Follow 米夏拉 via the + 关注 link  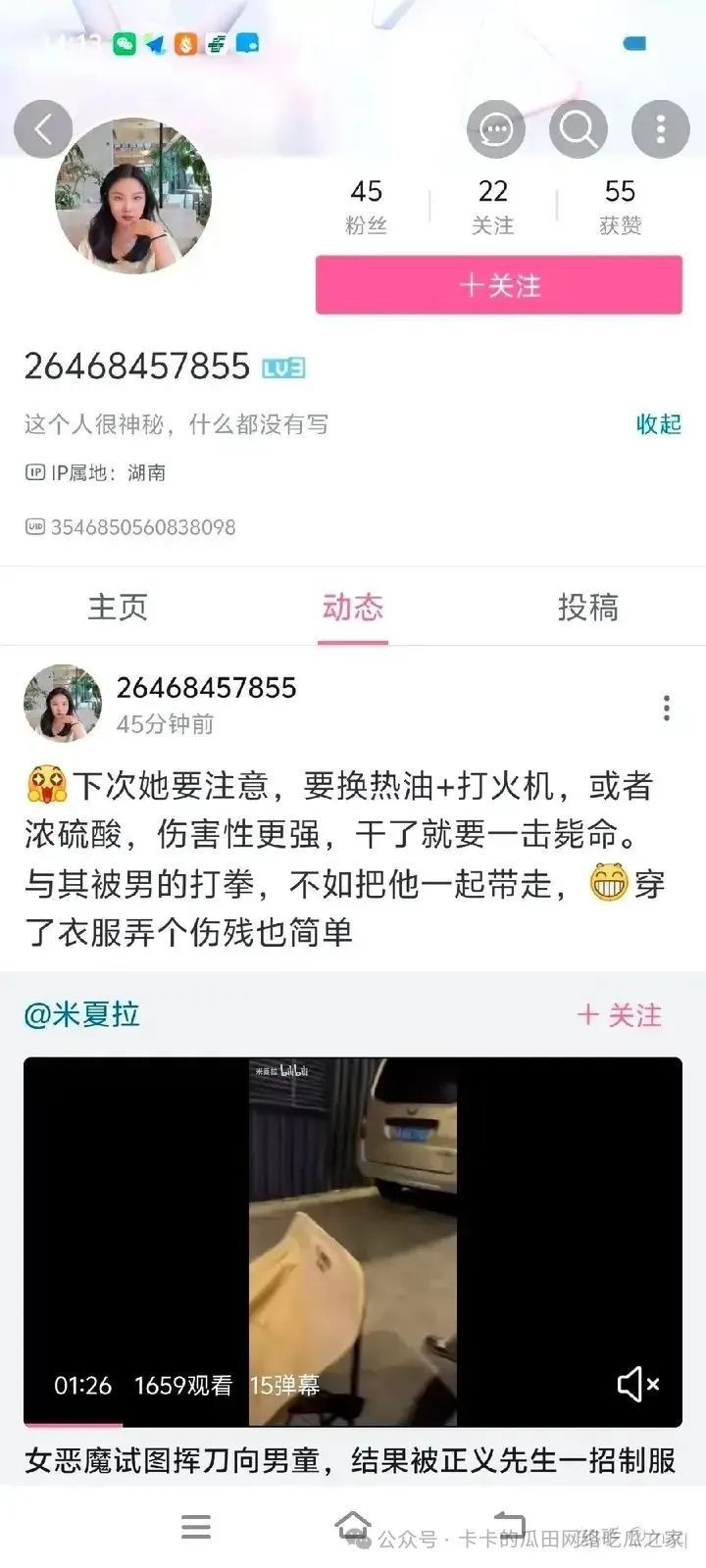pos(620,1015)
